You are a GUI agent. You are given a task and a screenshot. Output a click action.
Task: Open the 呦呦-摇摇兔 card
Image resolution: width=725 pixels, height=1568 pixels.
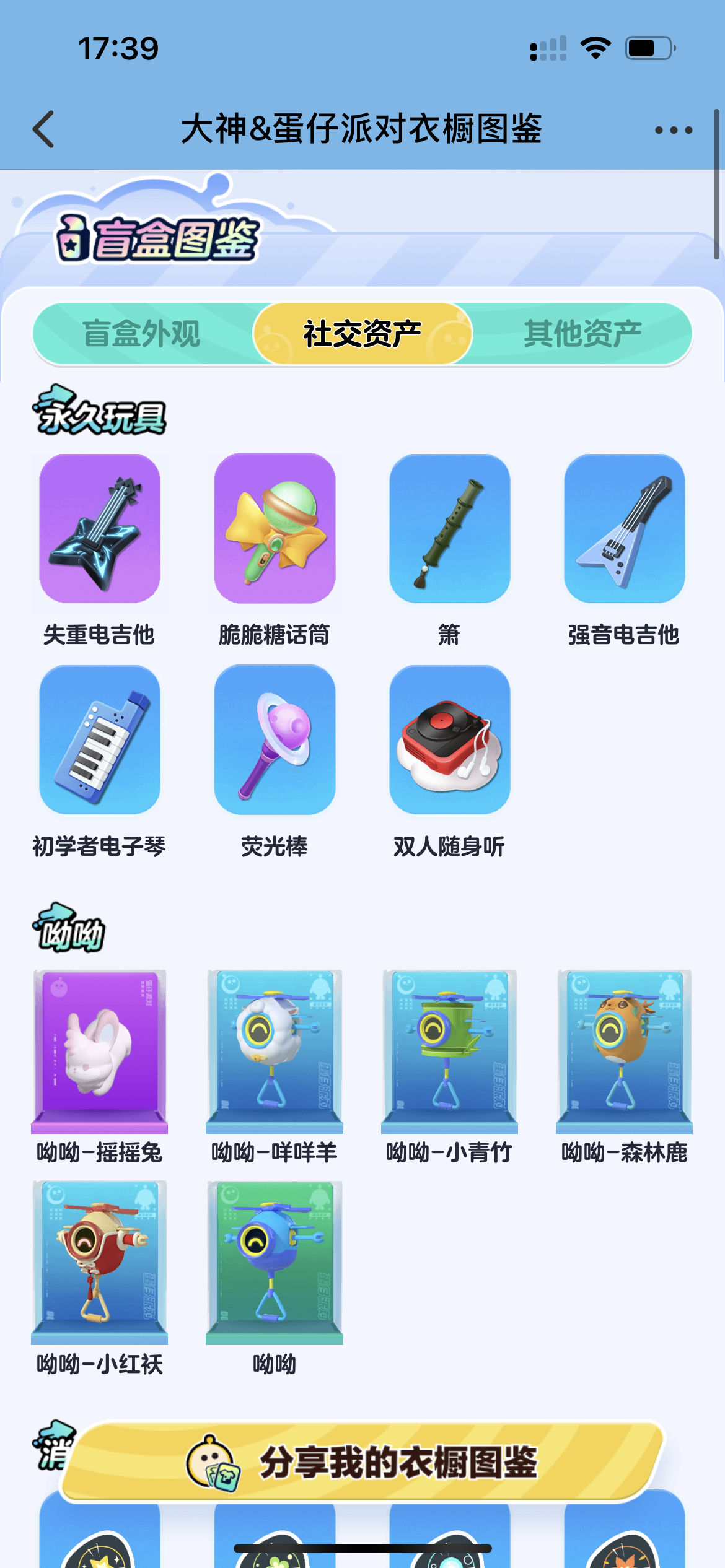pyautogui.click(x=100, y=1052)
